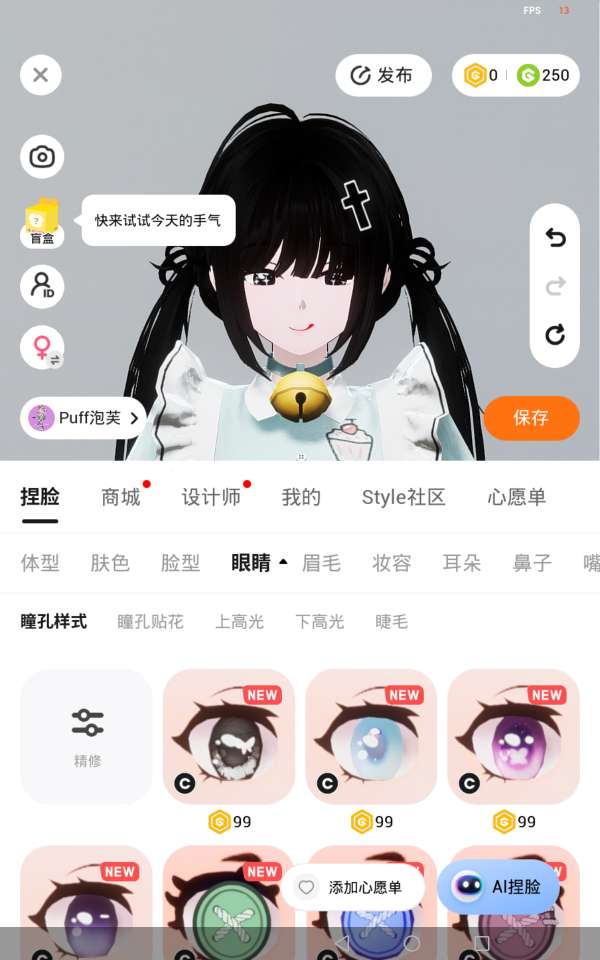
Task: Select the 眉毛 category
Action: click(321, 562)
